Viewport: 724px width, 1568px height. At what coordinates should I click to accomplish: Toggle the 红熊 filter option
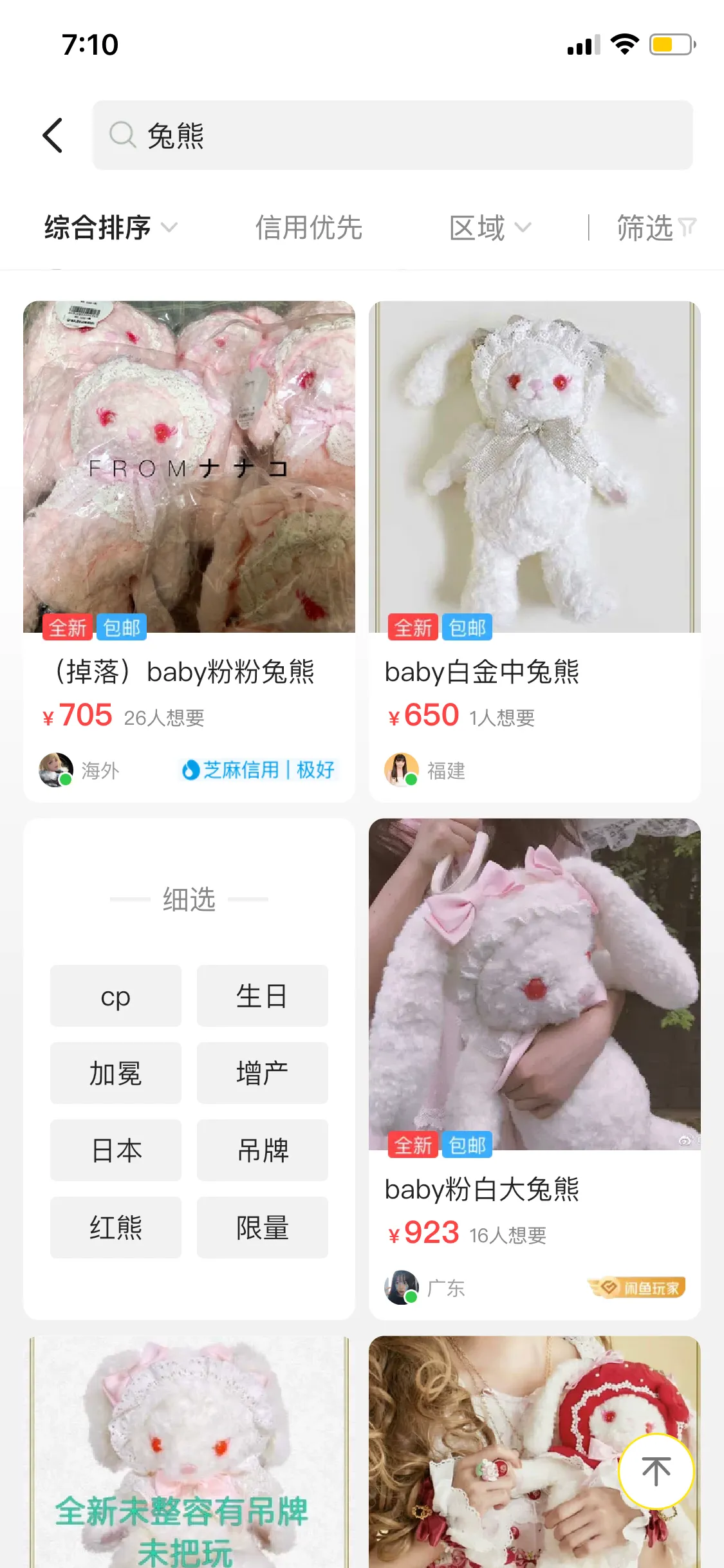[115, 1227]
